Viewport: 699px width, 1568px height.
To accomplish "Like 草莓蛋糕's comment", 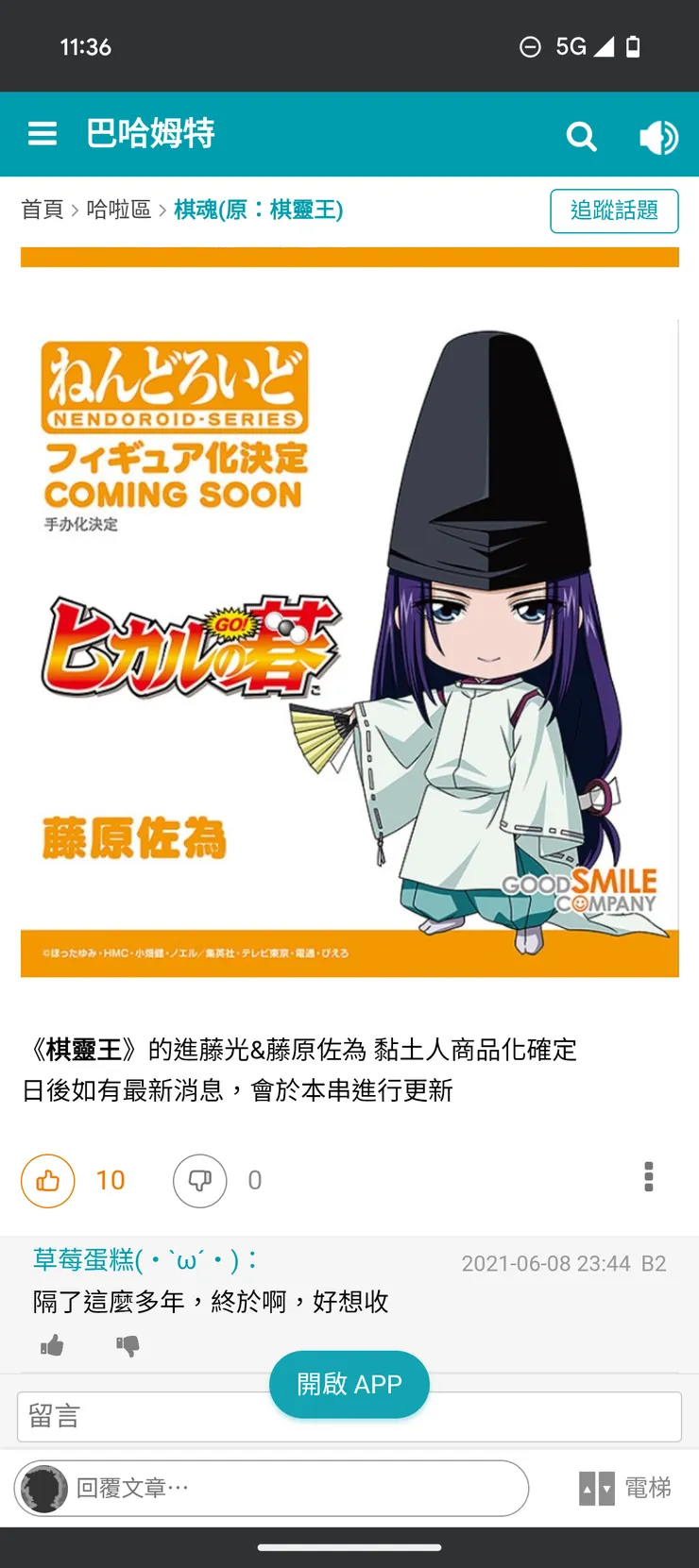I will point(52,1345).
